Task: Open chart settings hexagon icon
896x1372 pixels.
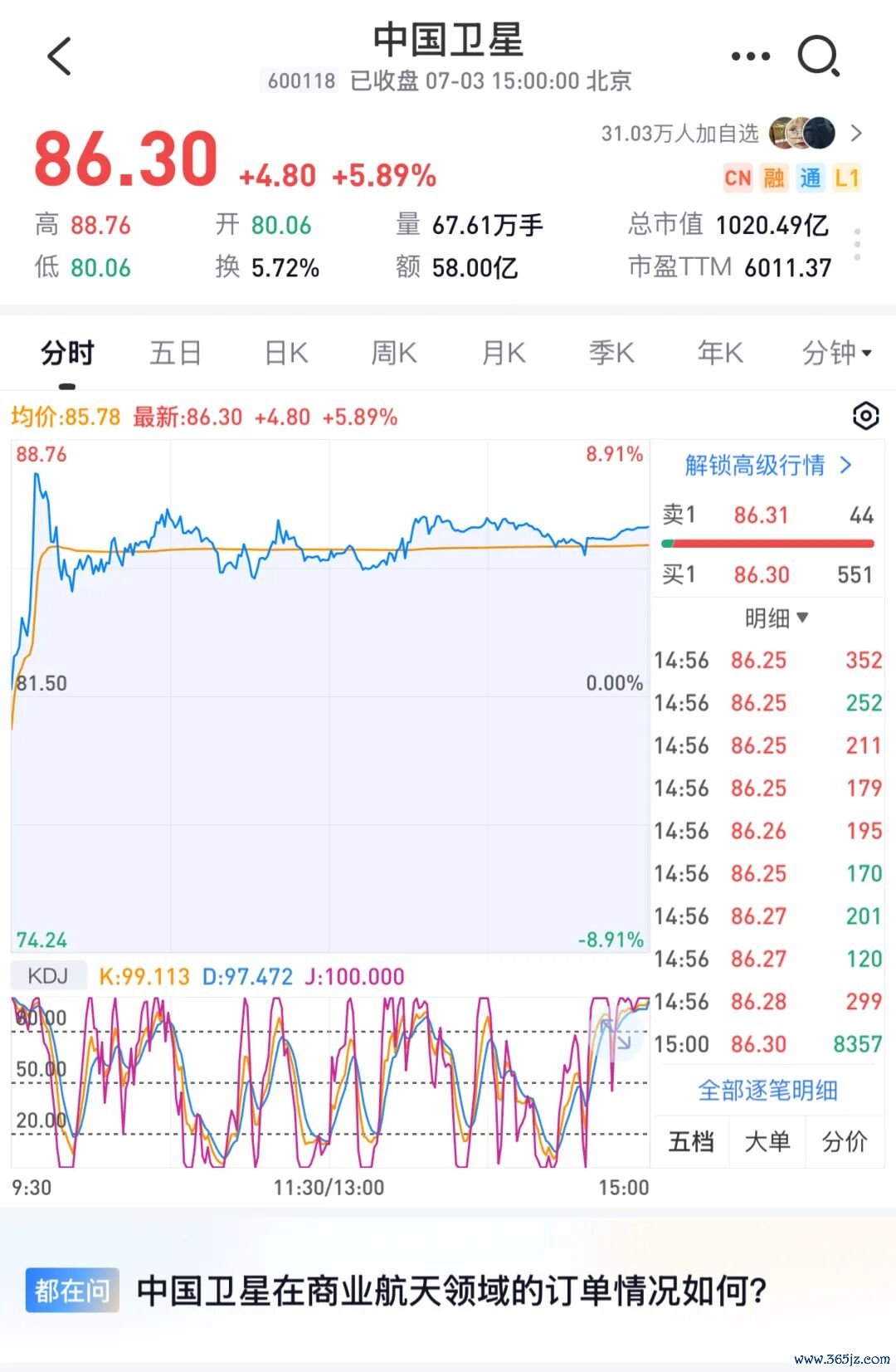Action: click(865, 416)
